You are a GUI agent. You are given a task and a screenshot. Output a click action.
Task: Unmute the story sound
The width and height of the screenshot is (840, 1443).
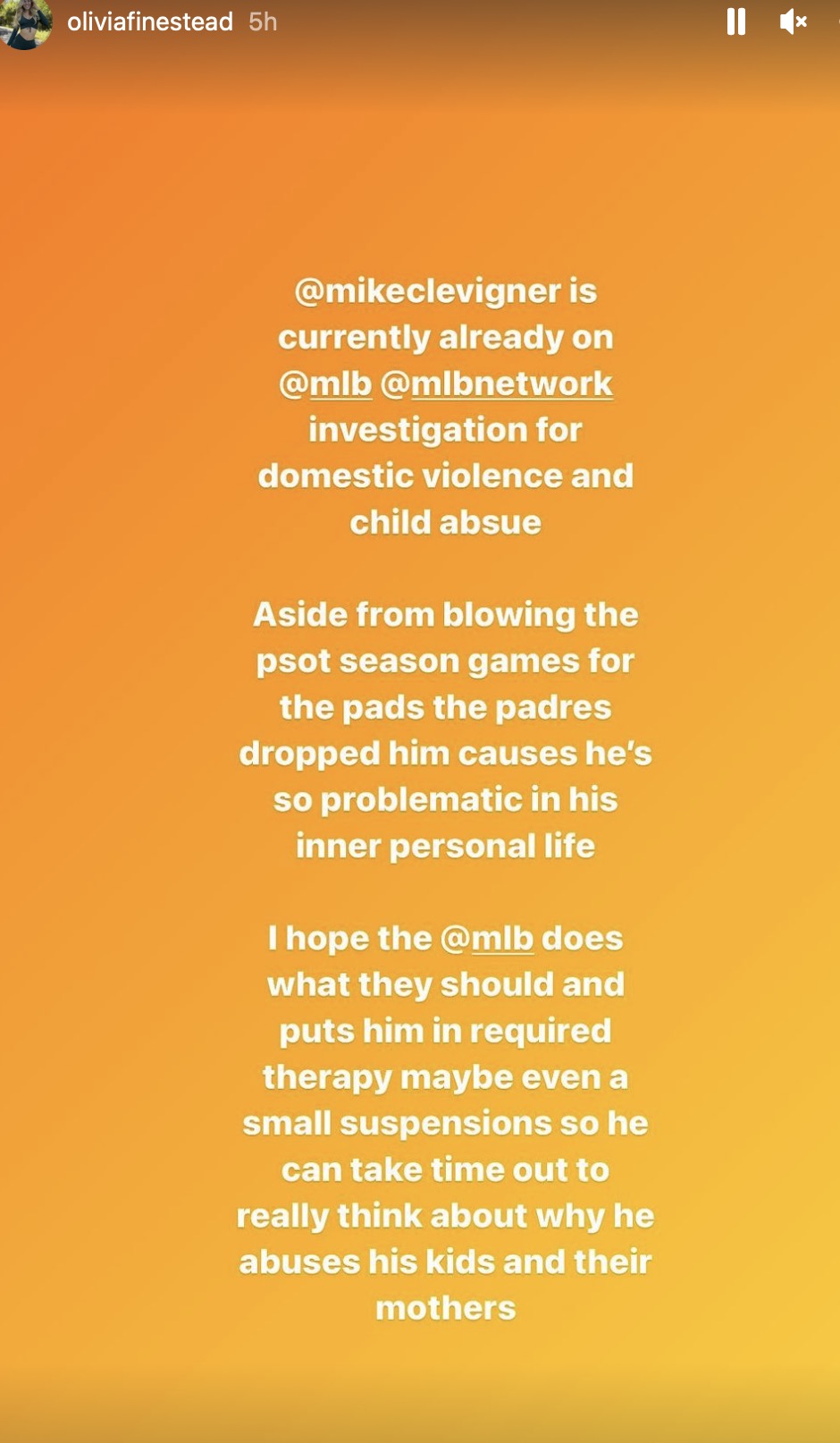(793, 21)
